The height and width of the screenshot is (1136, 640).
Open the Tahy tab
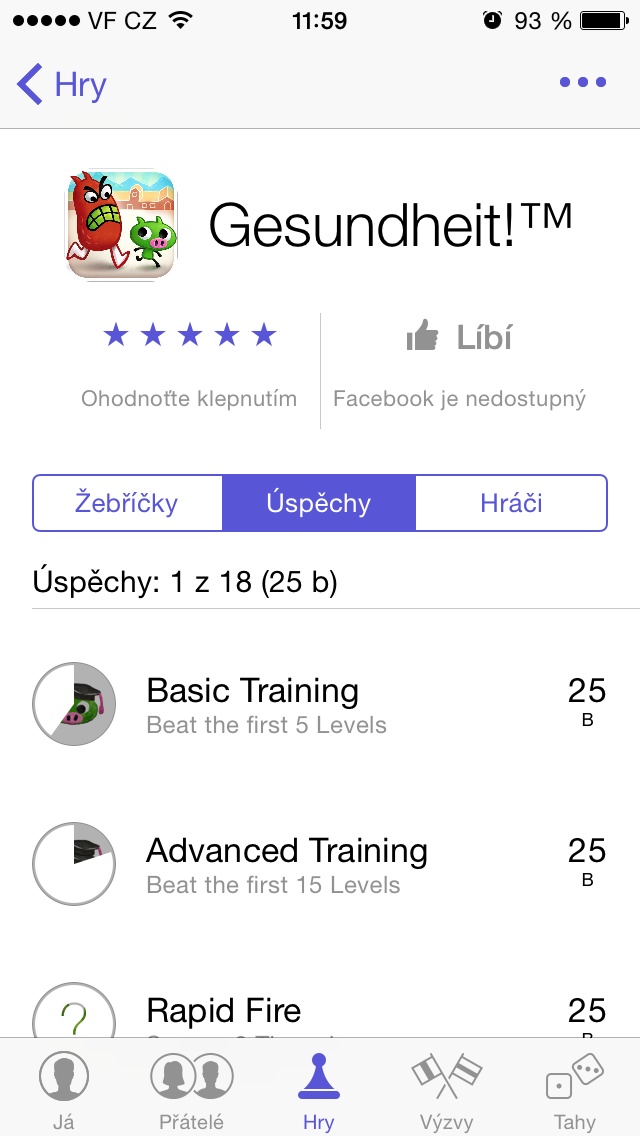click(575, 1090)
